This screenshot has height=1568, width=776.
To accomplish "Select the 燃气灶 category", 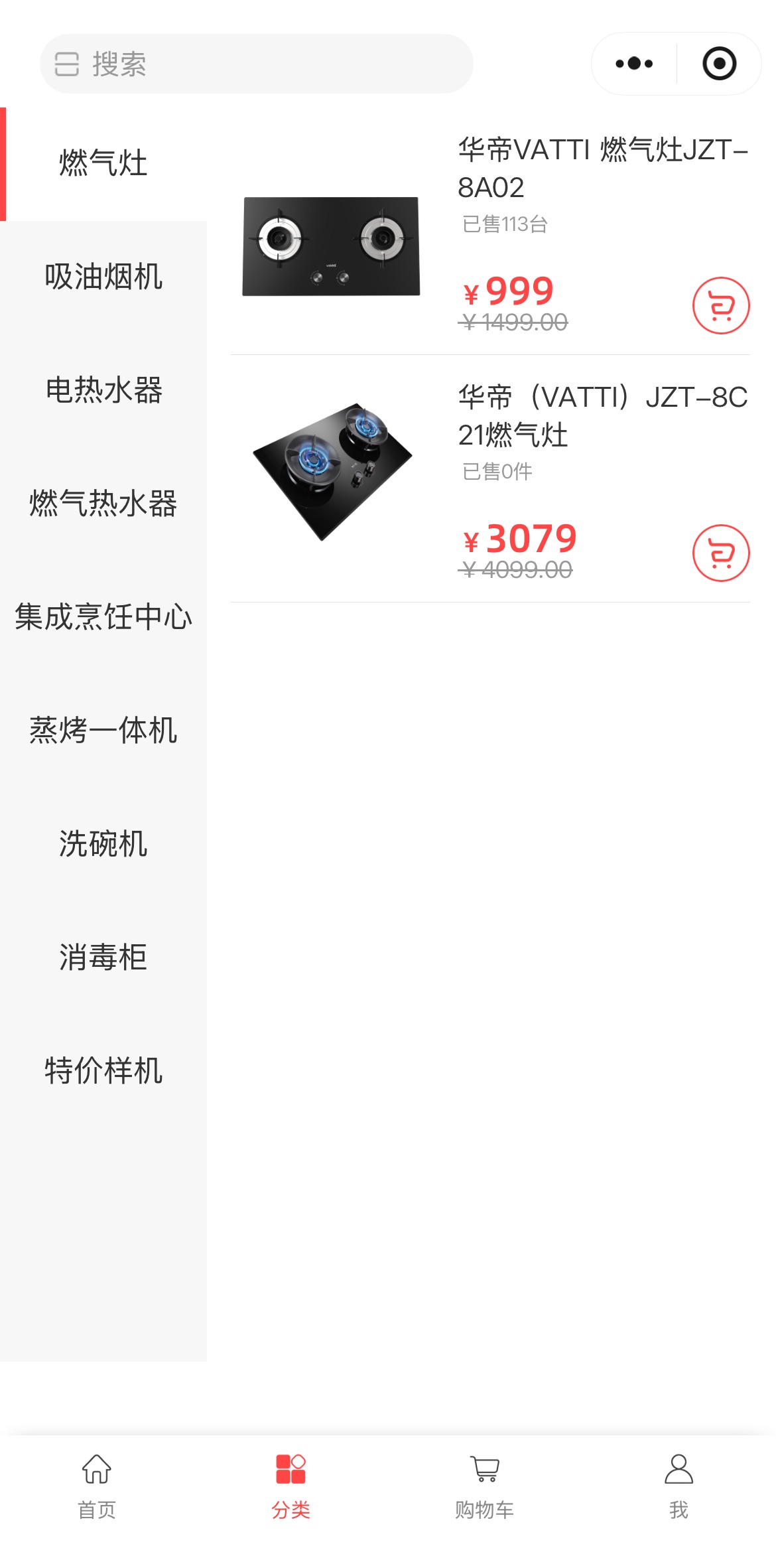I will click(x=103, y=163).
